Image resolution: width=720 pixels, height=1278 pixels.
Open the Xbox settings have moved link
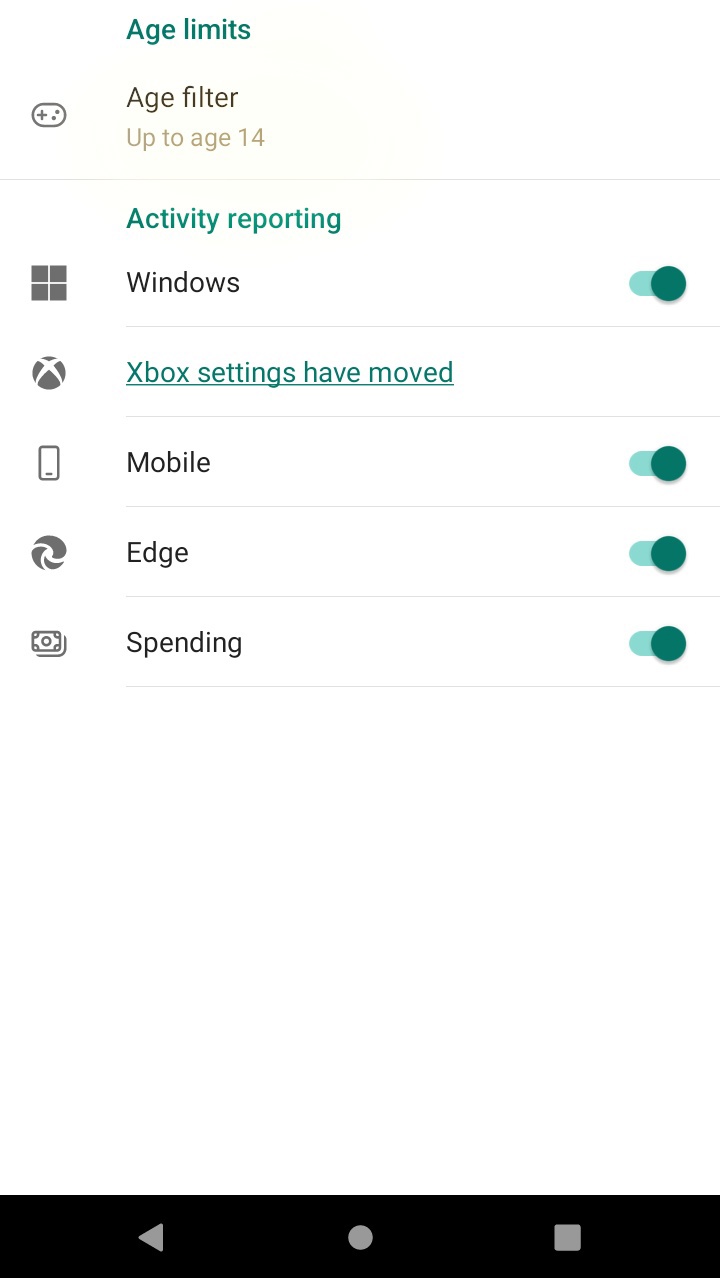(290, 373)
